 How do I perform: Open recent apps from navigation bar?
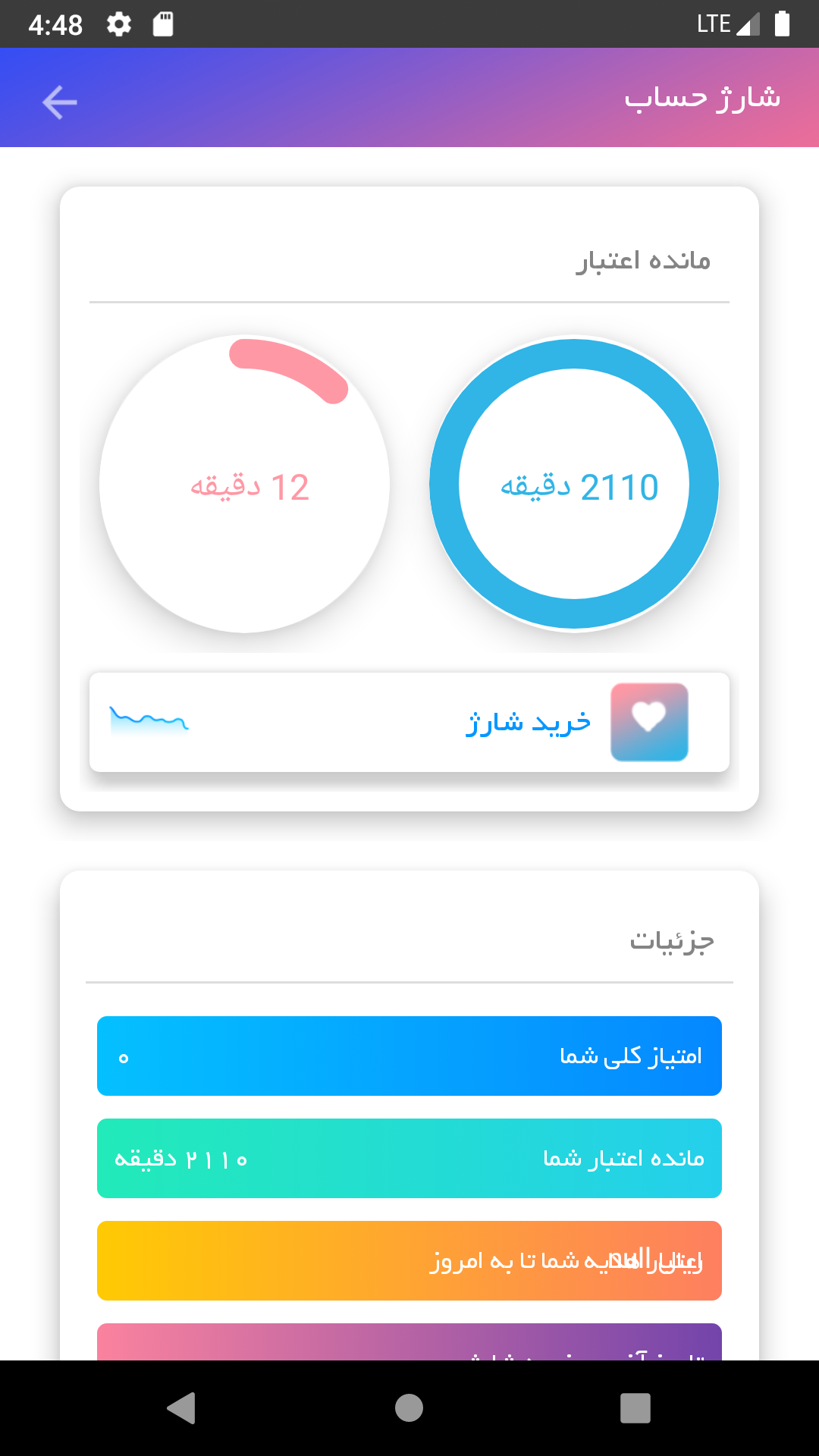pyautogui.click(x=635, y=1408)
